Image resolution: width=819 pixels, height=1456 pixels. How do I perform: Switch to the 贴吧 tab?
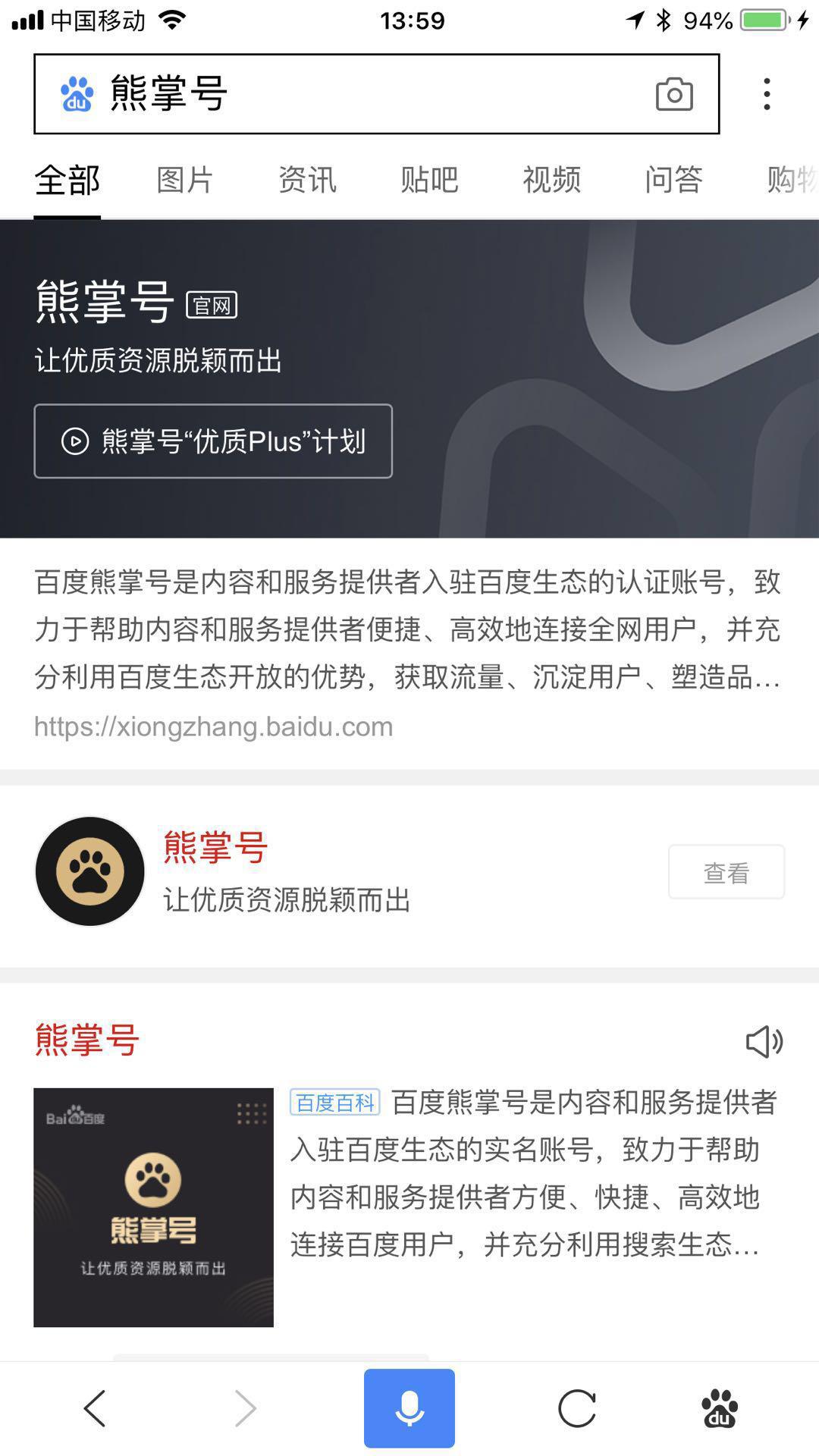tap(428, 180)
